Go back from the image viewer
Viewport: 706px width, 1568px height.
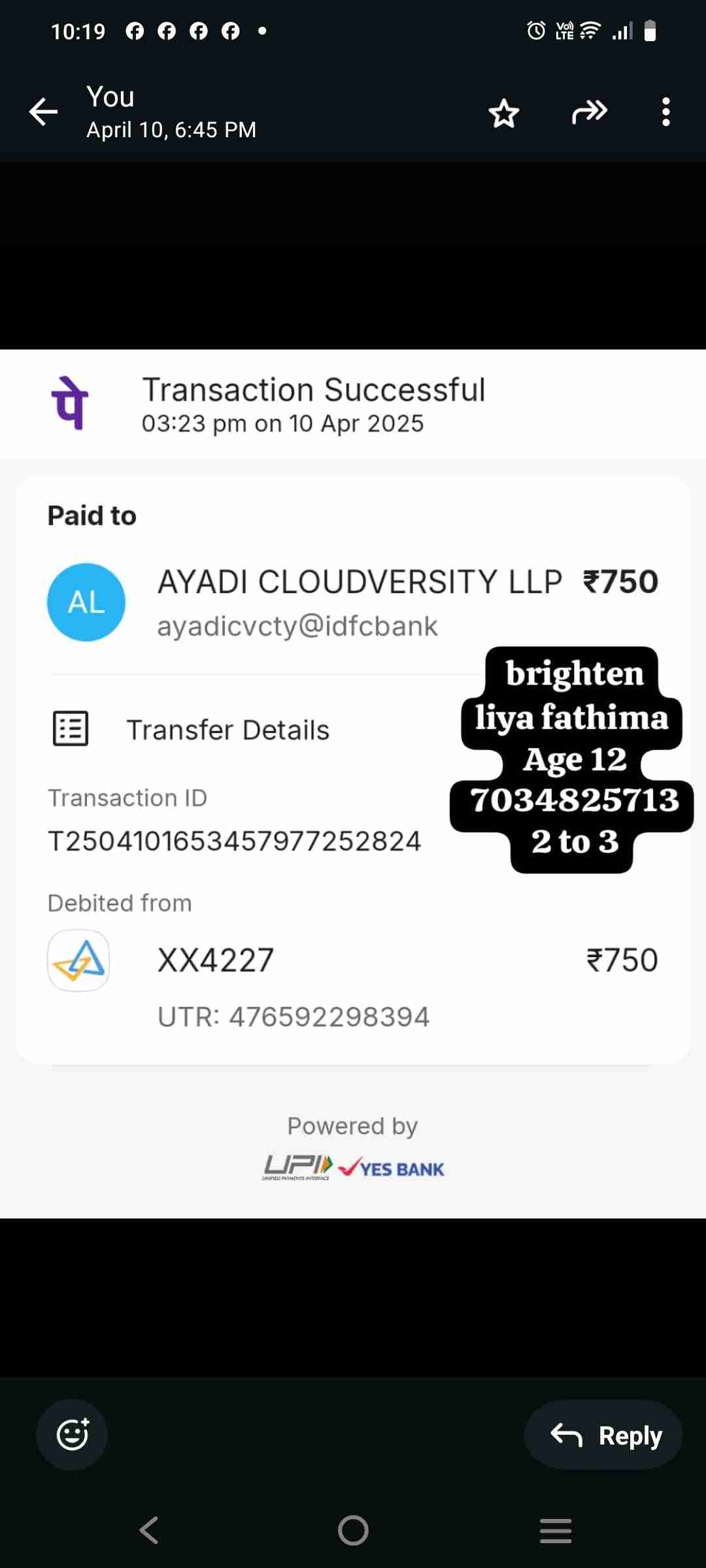pos(44,112)
